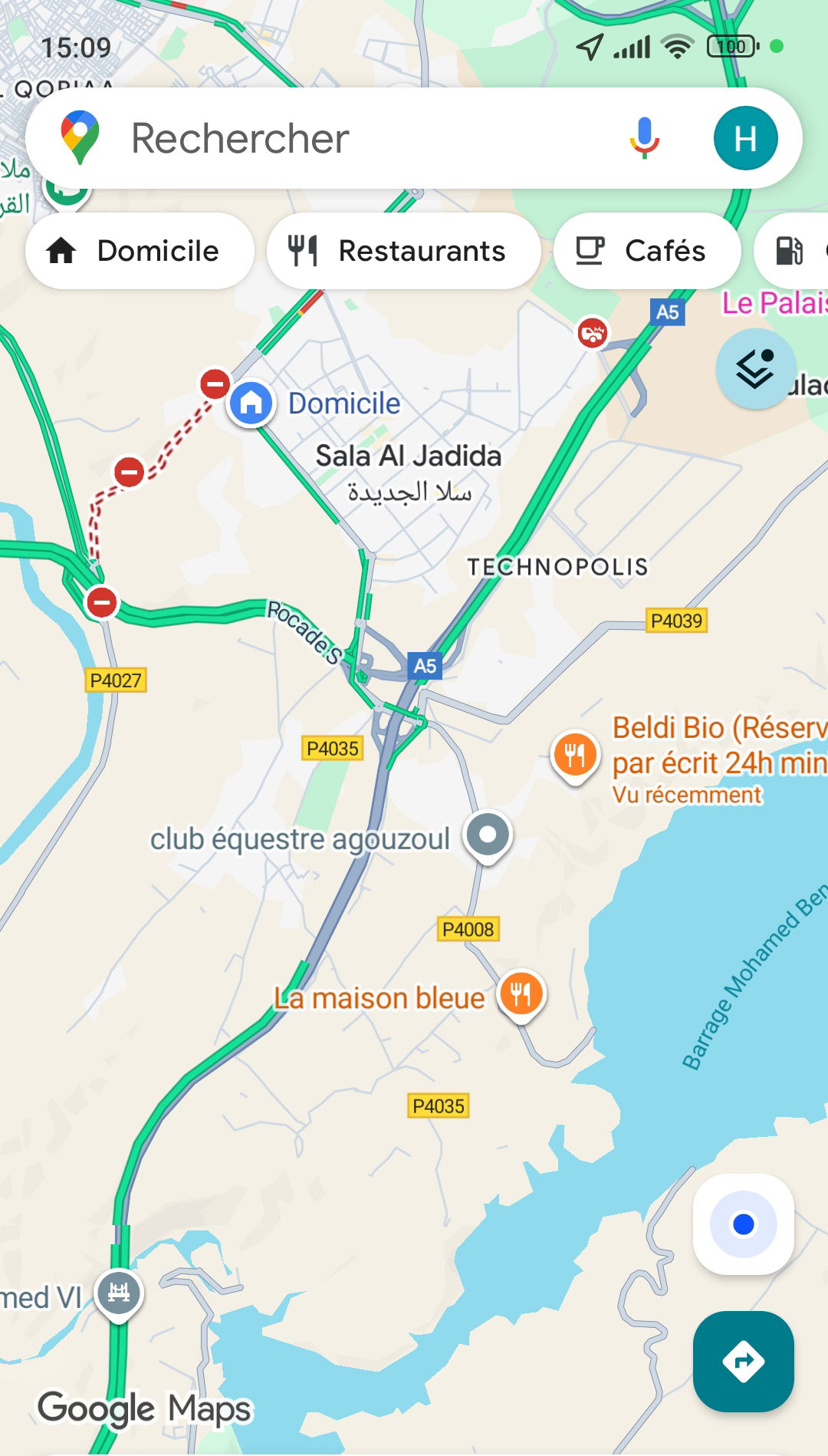Screen dimensions: 828x1456
Task: Tap the Google Maps pin logo in search bar
Action: click(x=80, y=138)
